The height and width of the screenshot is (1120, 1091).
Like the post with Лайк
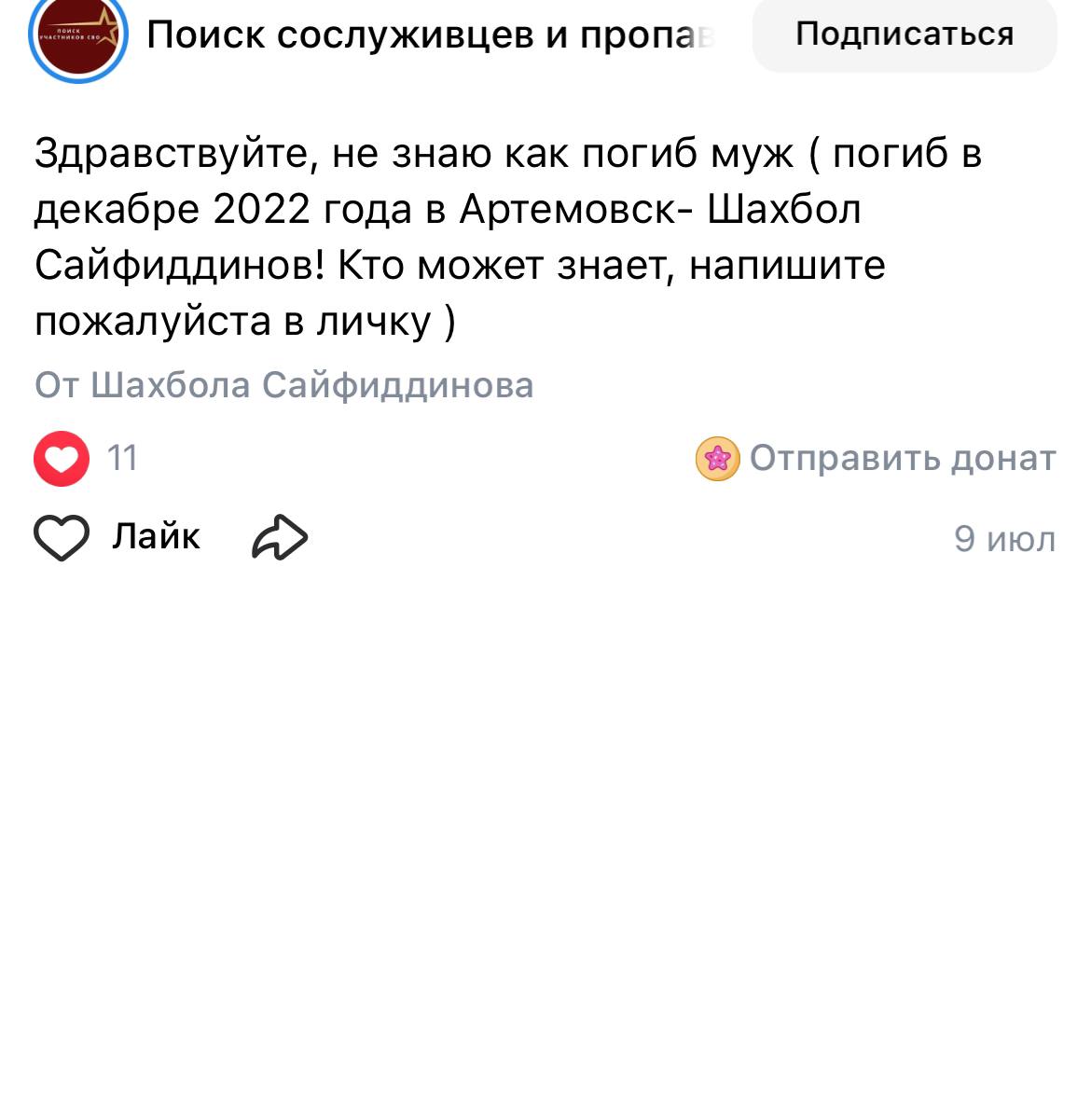tap(117, 537)
